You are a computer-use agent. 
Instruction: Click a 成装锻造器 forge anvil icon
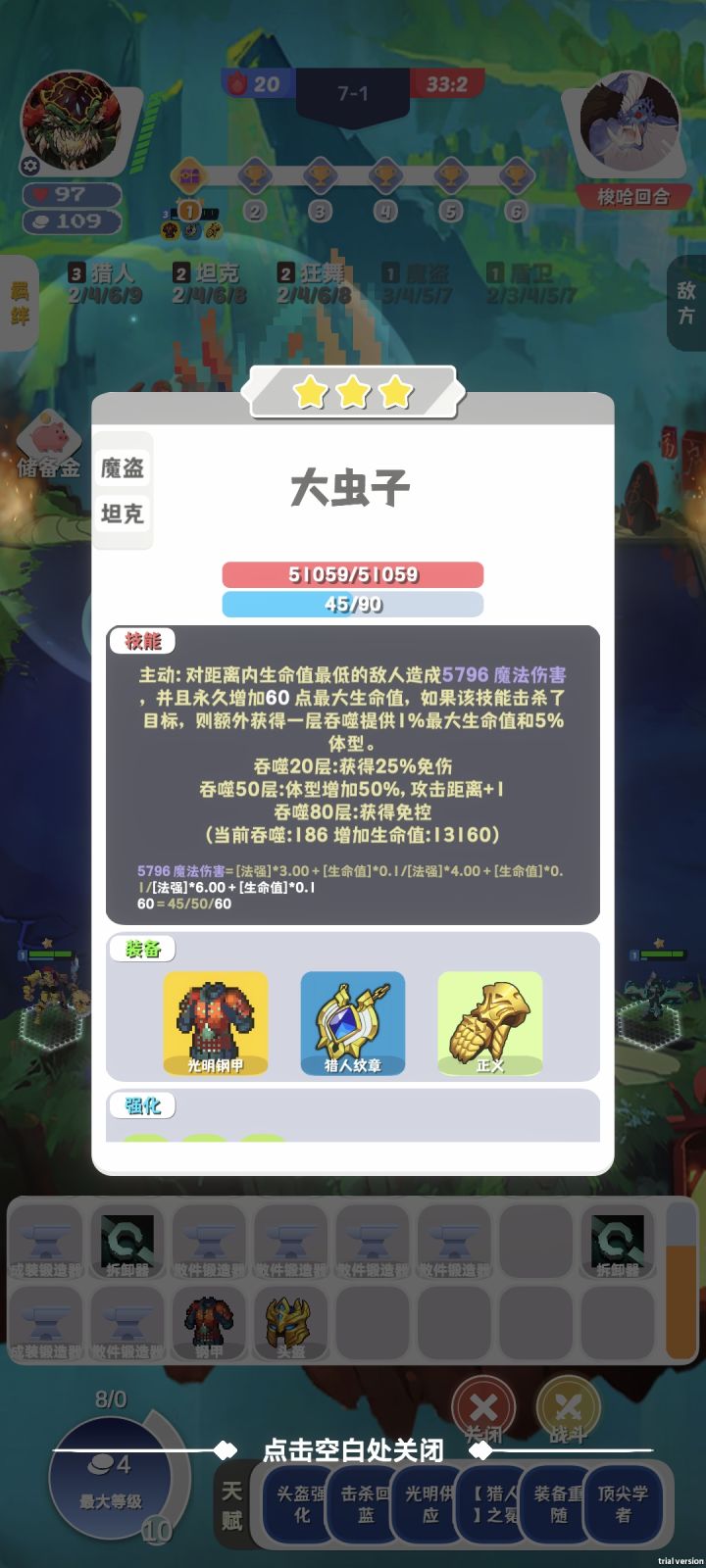pyautogui.click(x=44, y=1243)
